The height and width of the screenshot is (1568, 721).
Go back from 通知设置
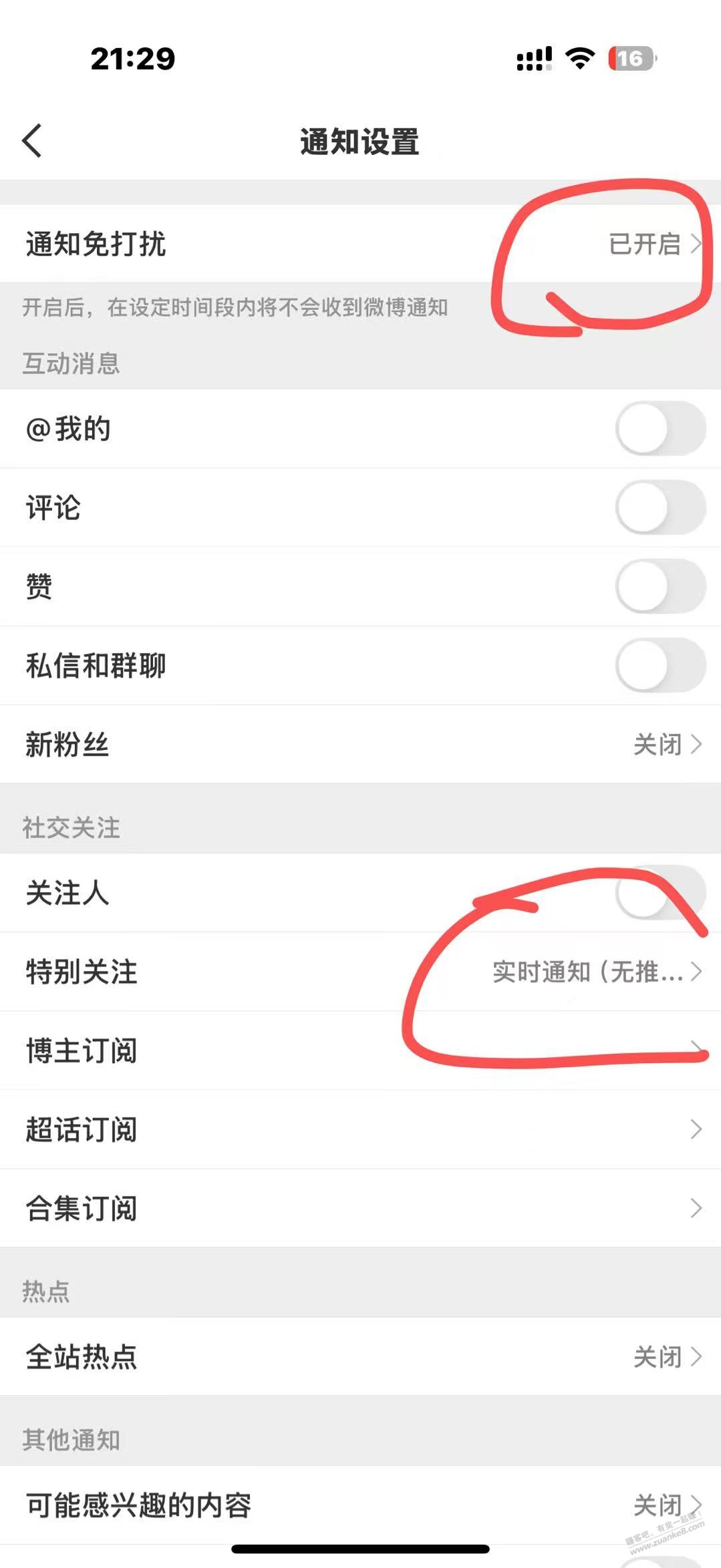pos(32,140)
